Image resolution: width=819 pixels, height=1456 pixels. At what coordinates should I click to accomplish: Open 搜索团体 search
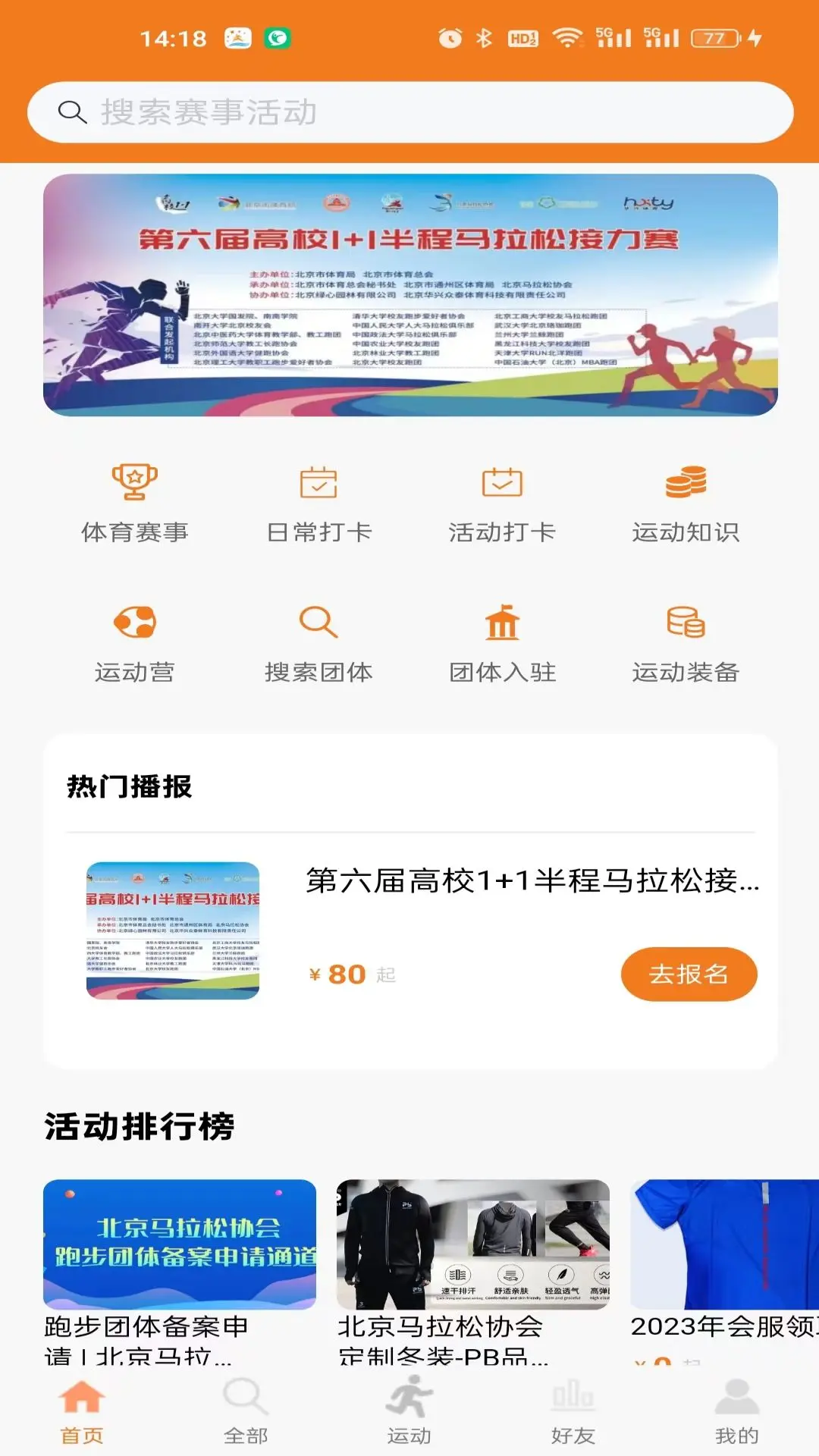[318, 643]
